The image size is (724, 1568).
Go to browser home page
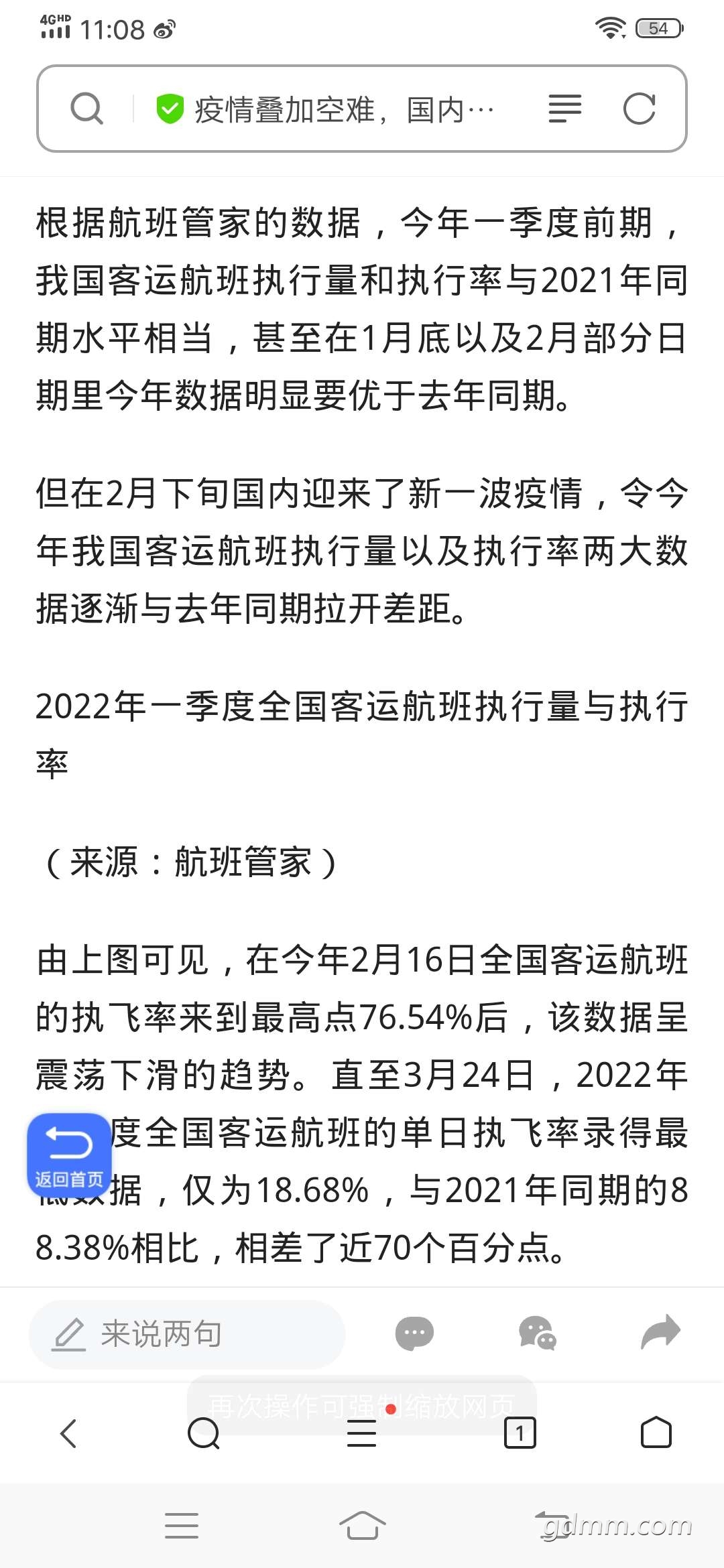tap(656, 1433)
